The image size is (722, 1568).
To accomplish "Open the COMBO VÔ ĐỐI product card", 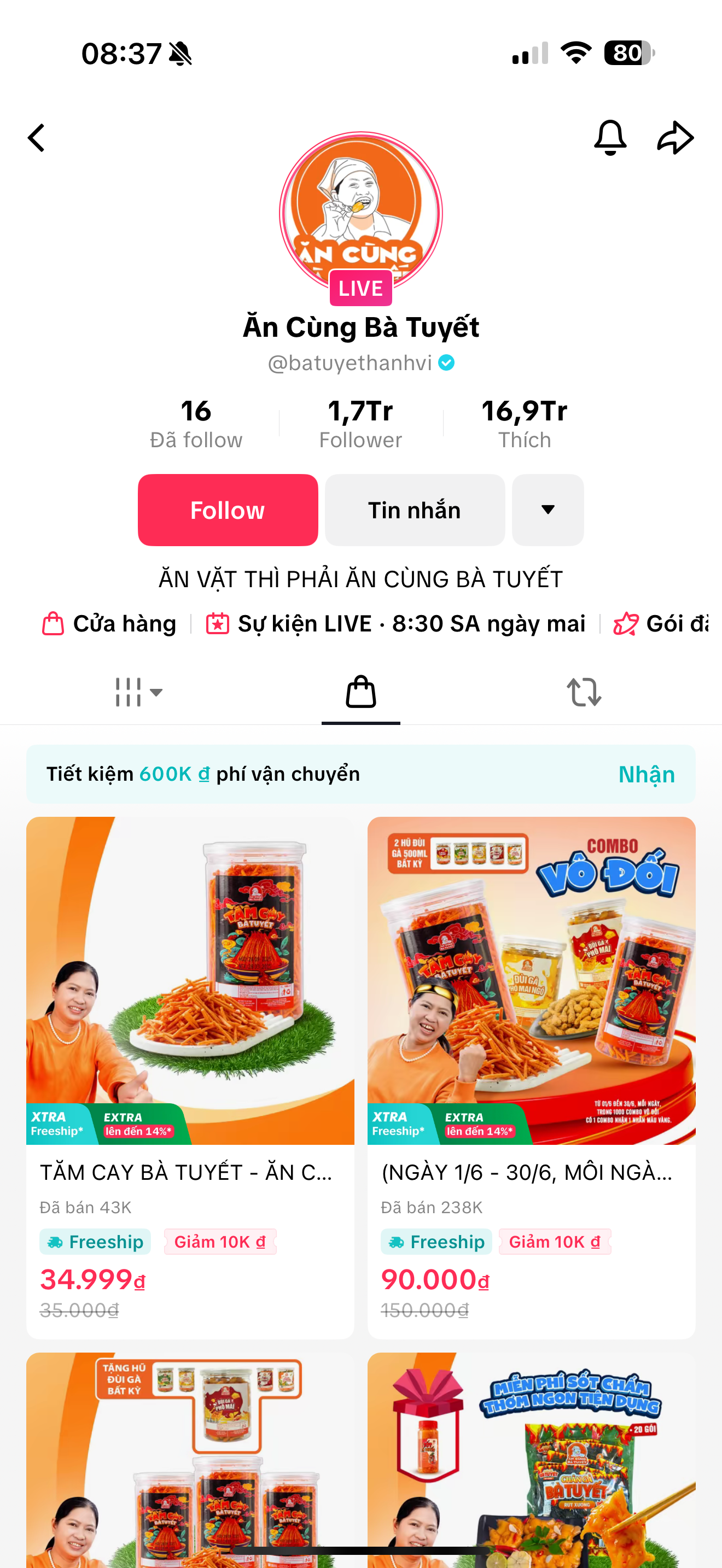I will [531, 1035].
